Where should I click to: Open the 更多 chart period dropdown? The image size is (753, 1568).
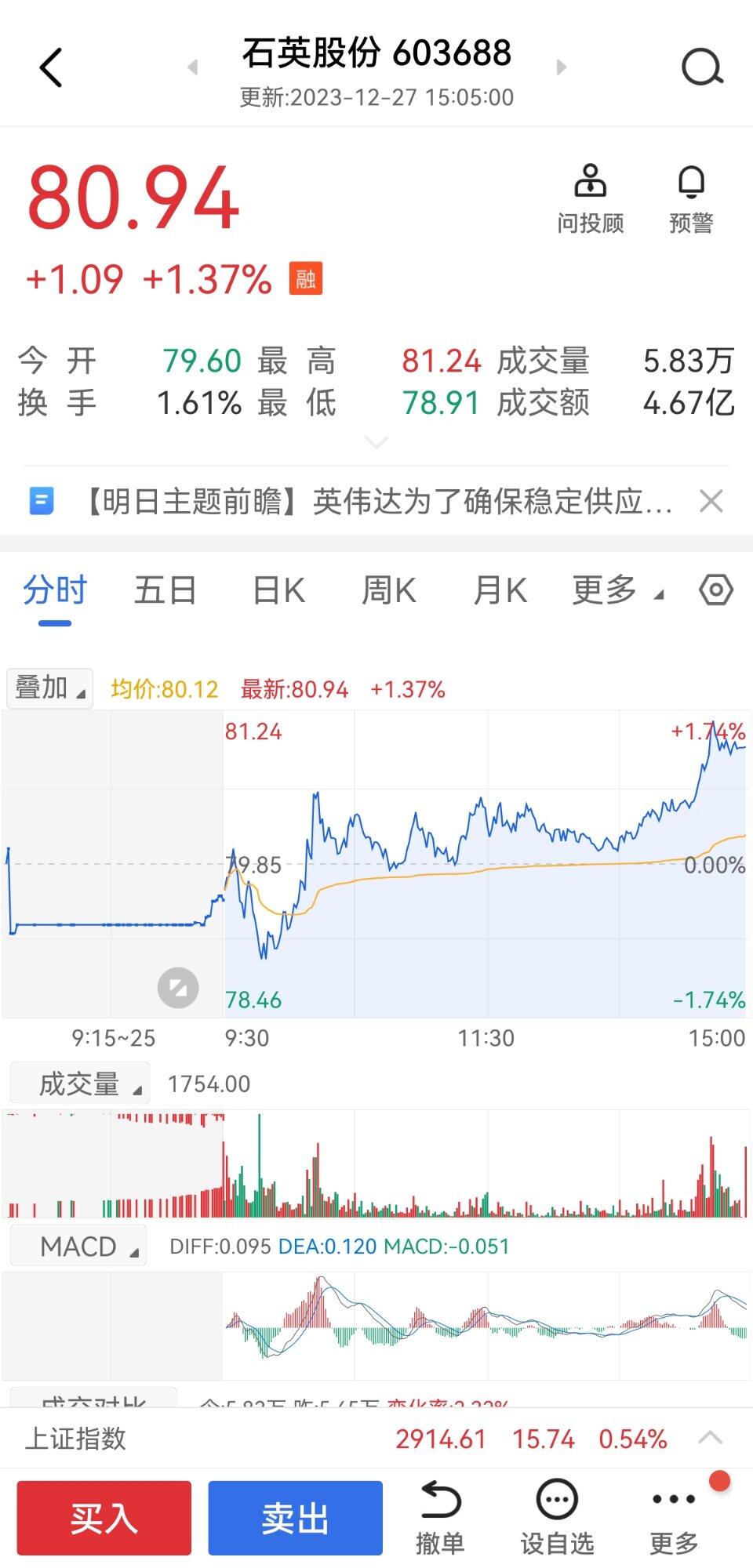point(617,590)
